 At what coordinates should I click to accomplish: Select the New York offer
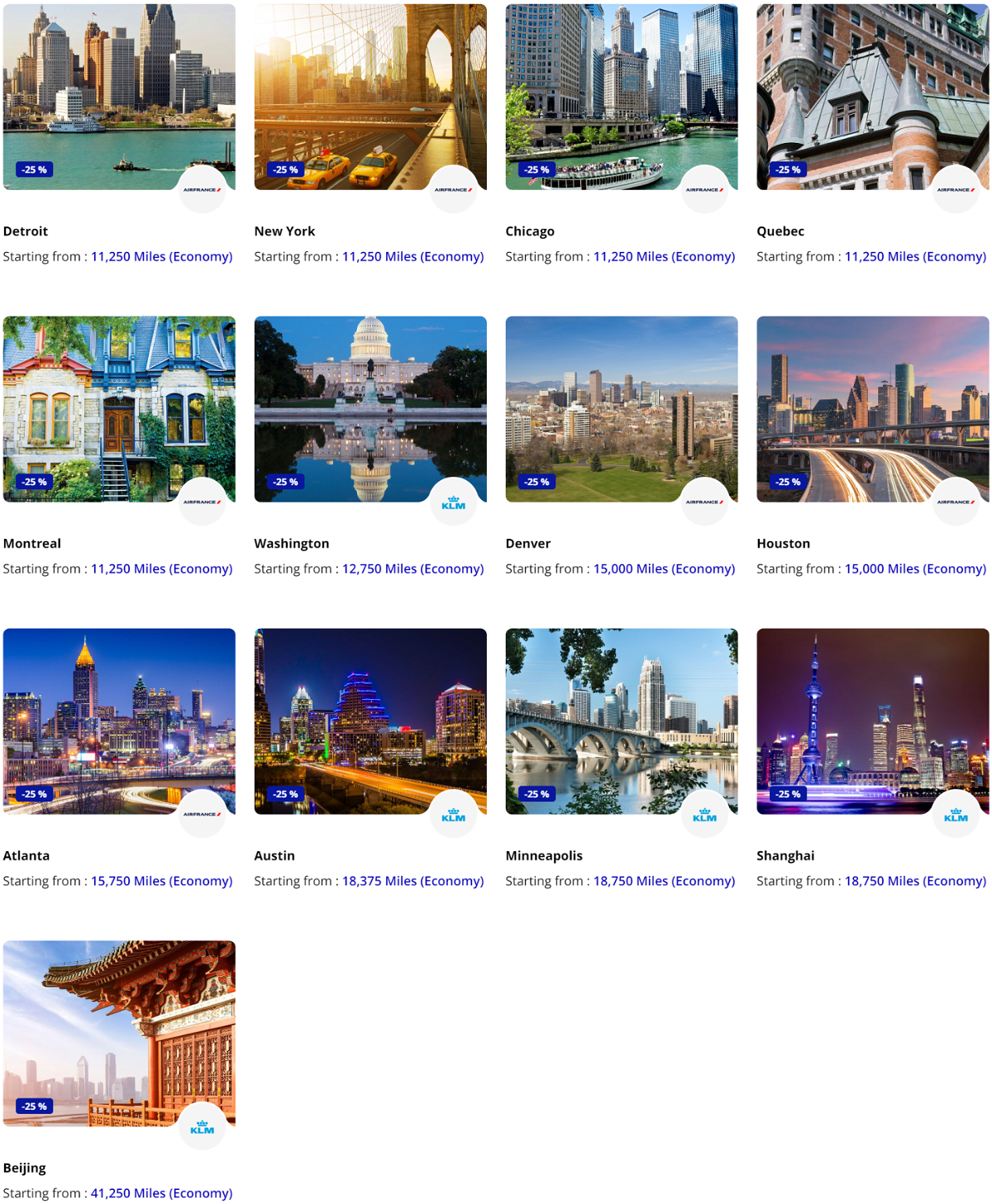370,98
